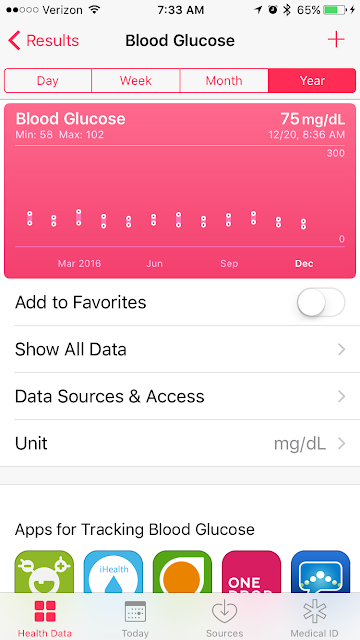Switch to the Day view
The image size is (360, 640).
48,81
